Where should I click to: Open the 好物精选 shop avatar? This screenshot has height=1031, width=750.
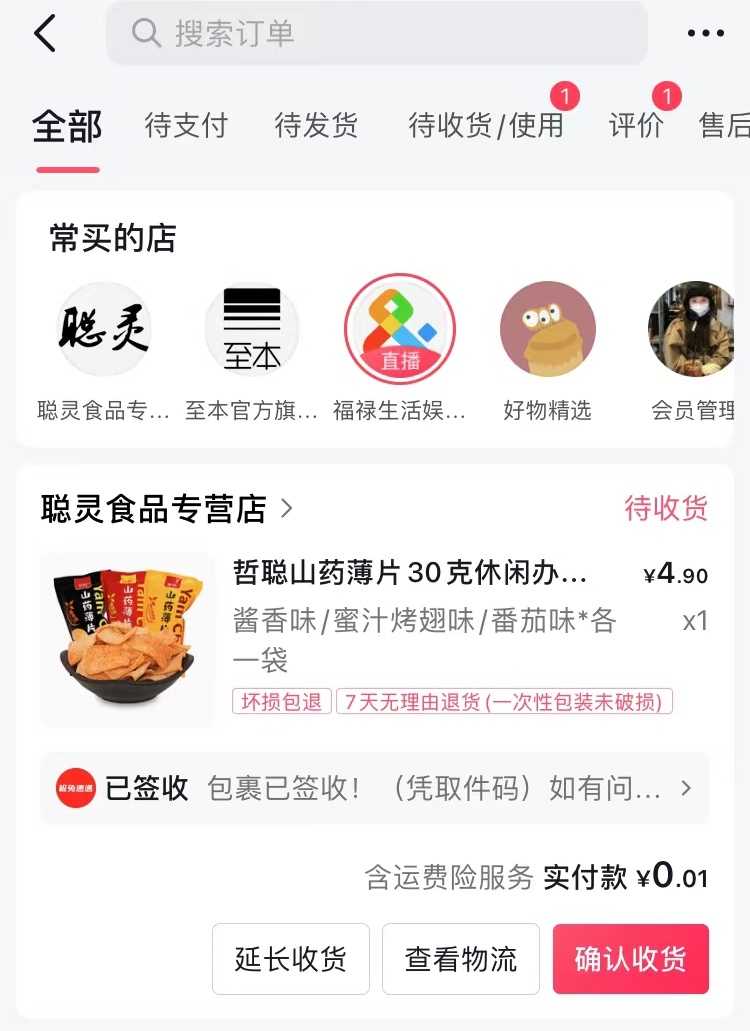[x=547, y=330]
